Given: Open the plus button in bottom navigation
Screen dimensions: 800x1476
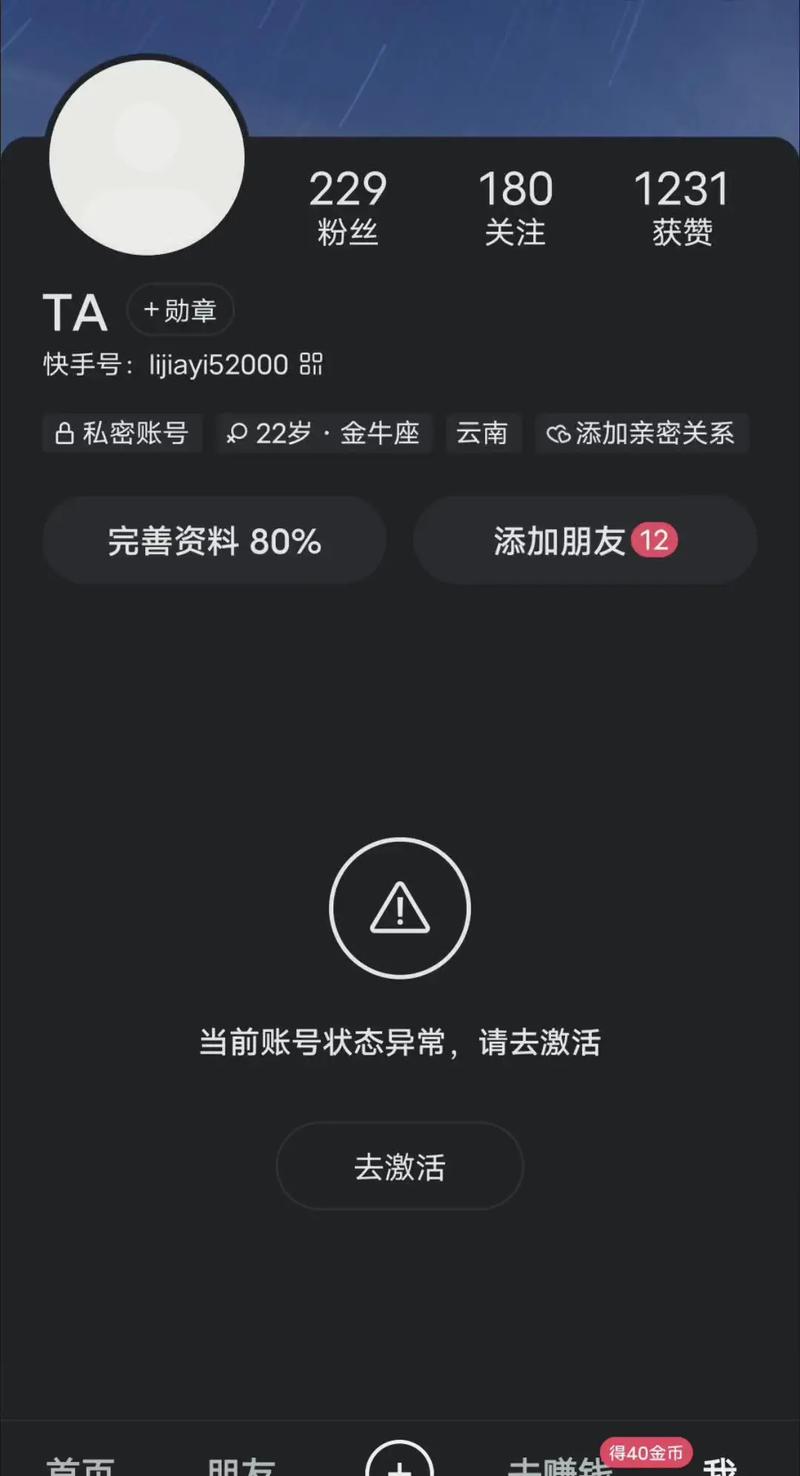Looking at the screenshot, I should [x=400, y=1460].
